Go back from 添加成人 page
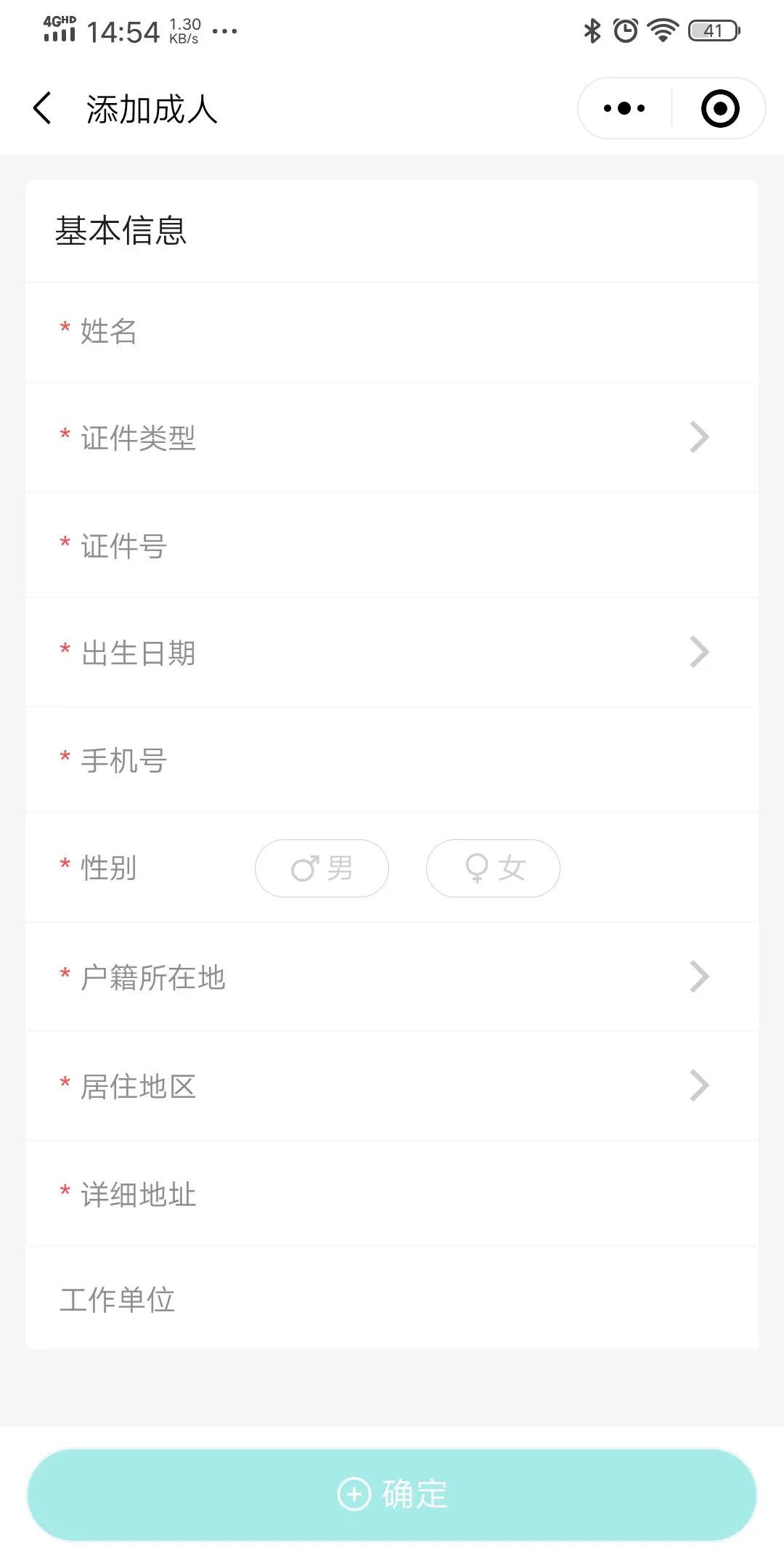 43,109
